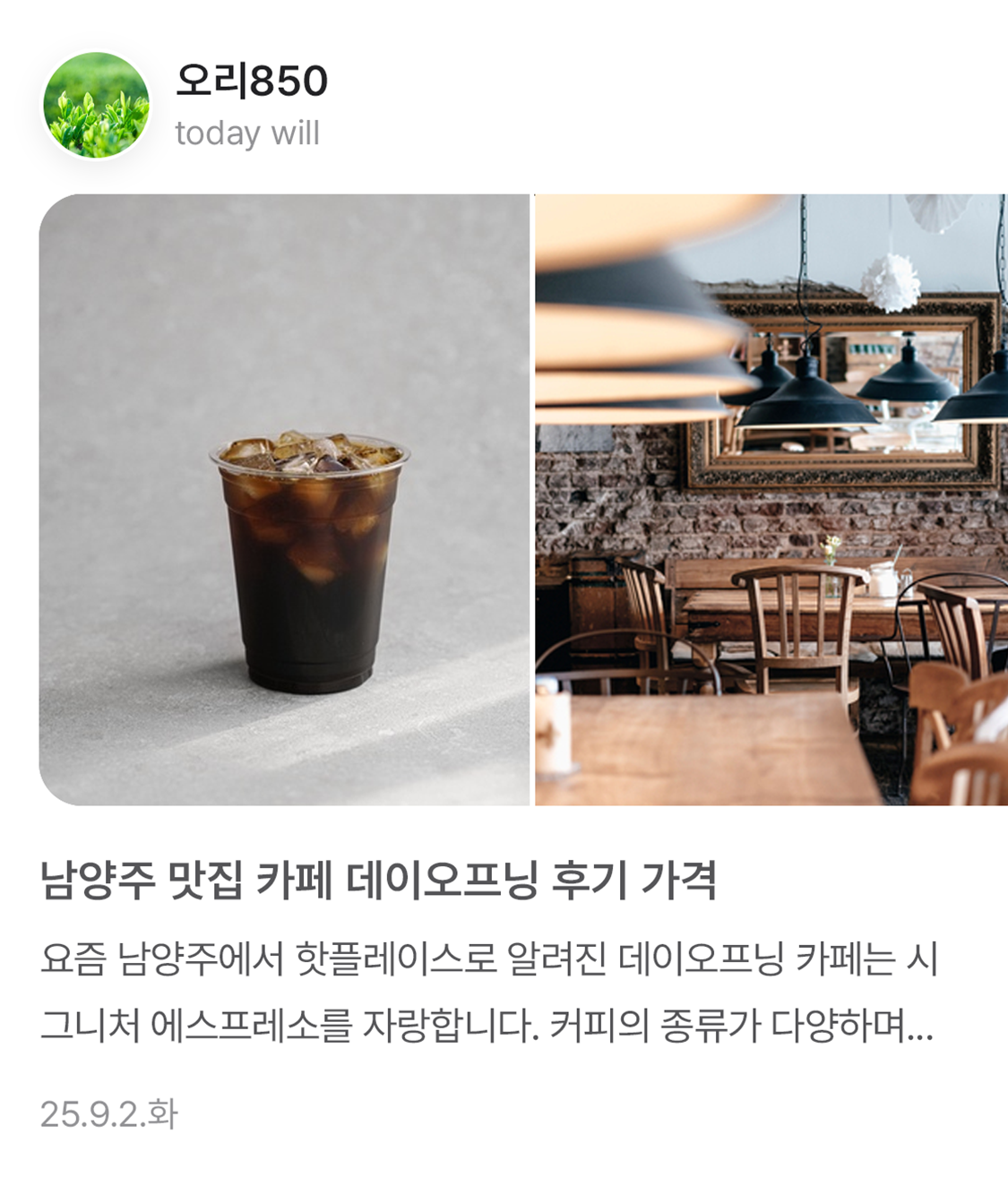Open the post 남양주 맛집 카페 데이오프닝 후기 가격

(x=378, y=881)
